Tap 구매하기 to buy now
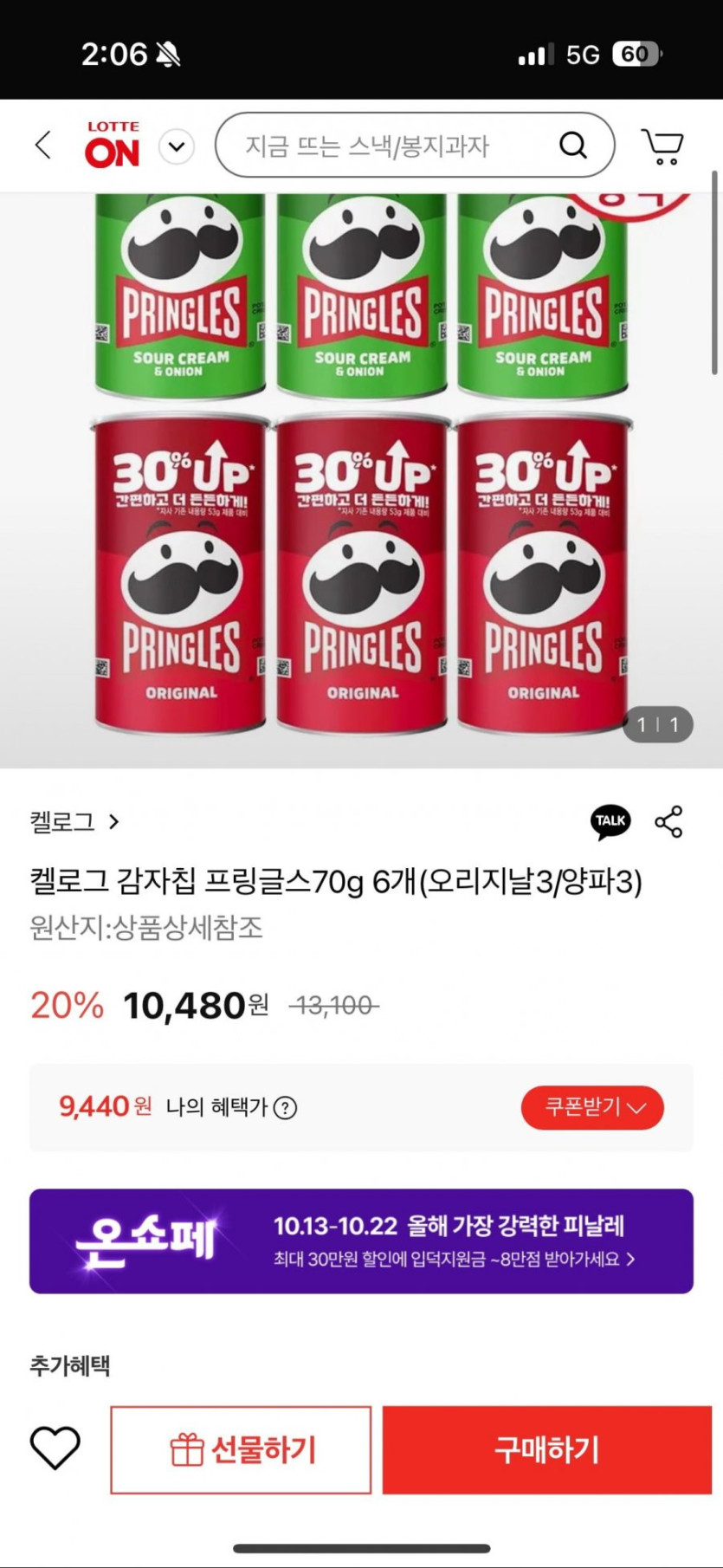723x1568 pixels. tap(546, 1449)
